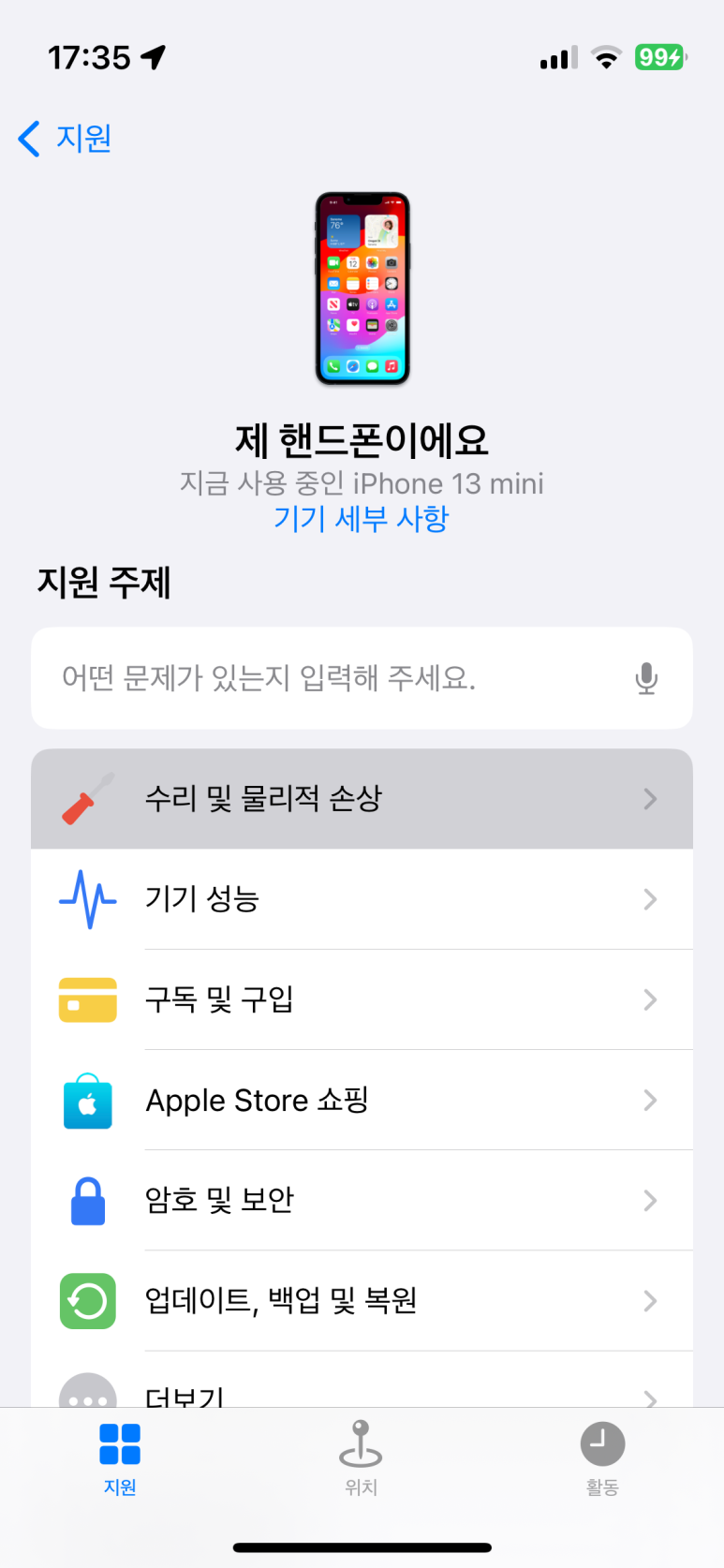Open the 기기 성능 topic
This screenshot has width=724, height=1568.
[362, 899]
